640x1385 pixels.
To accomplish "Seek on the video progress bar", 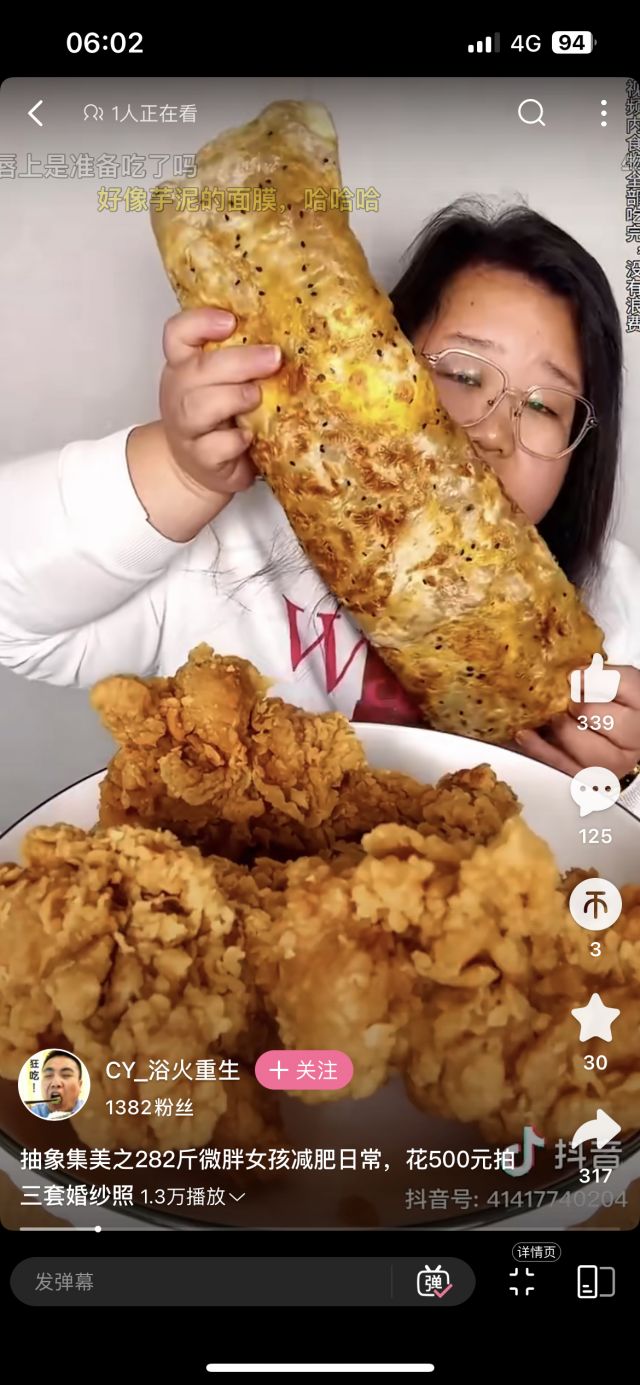I will tap(97, 1229).
